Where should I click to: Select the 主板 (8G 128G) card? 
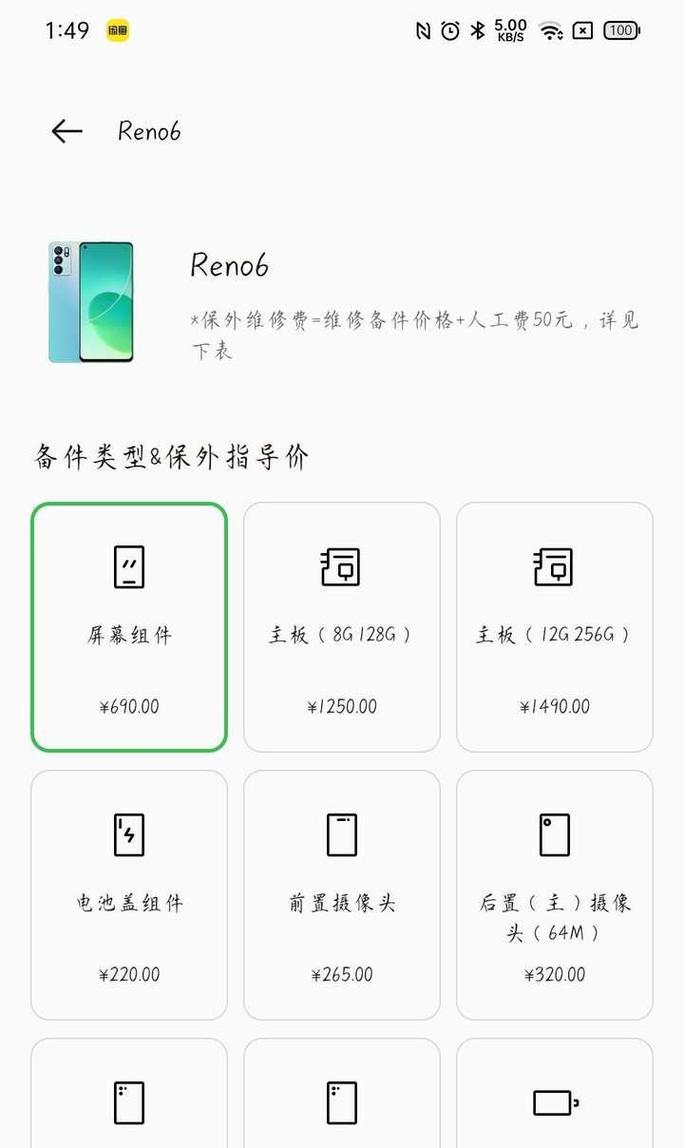pyautogui.click(x=342, y=627)
